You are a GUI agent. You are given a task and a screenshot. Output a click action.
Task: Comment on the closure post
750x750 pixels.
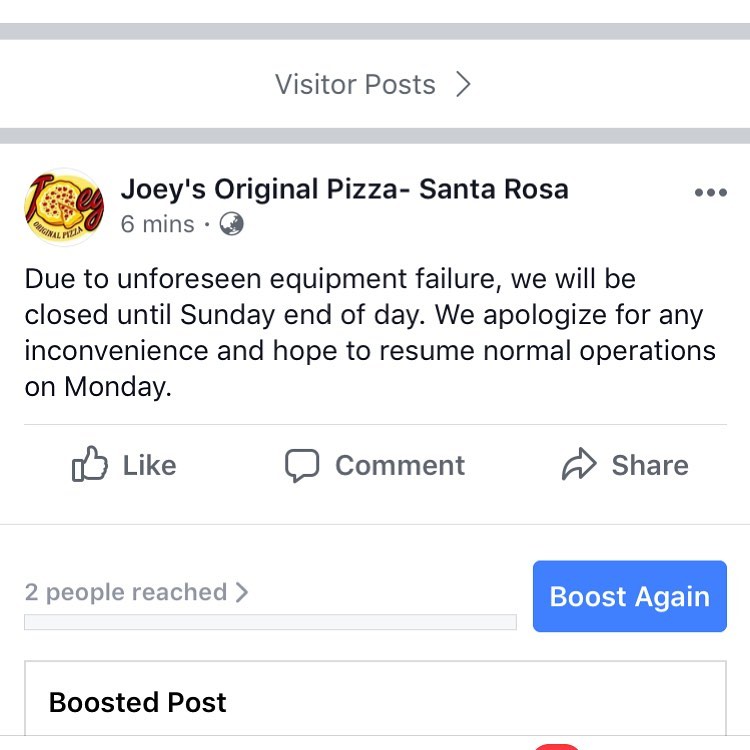(x=375, y=465)
